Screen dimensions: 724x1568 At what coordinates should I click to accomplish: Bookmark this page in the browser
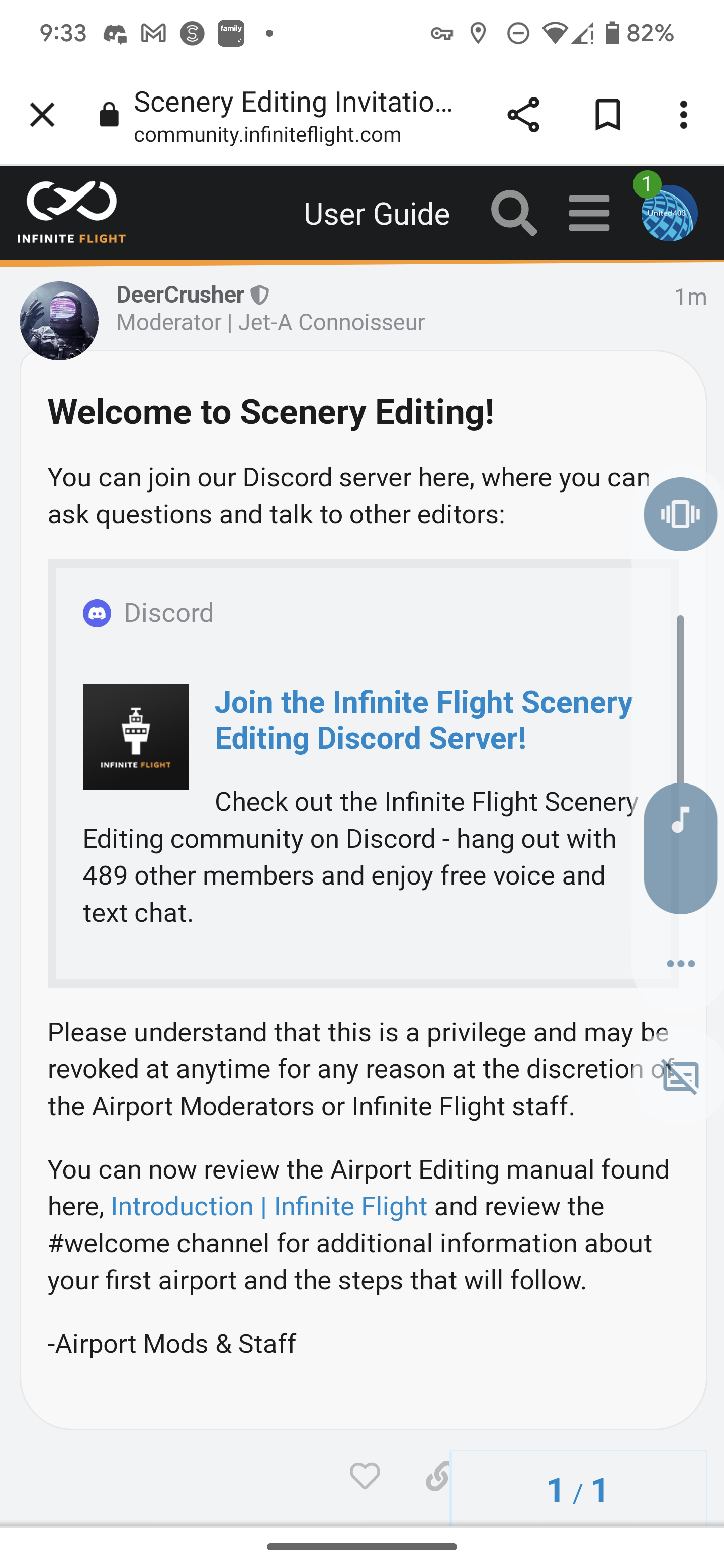607,115
